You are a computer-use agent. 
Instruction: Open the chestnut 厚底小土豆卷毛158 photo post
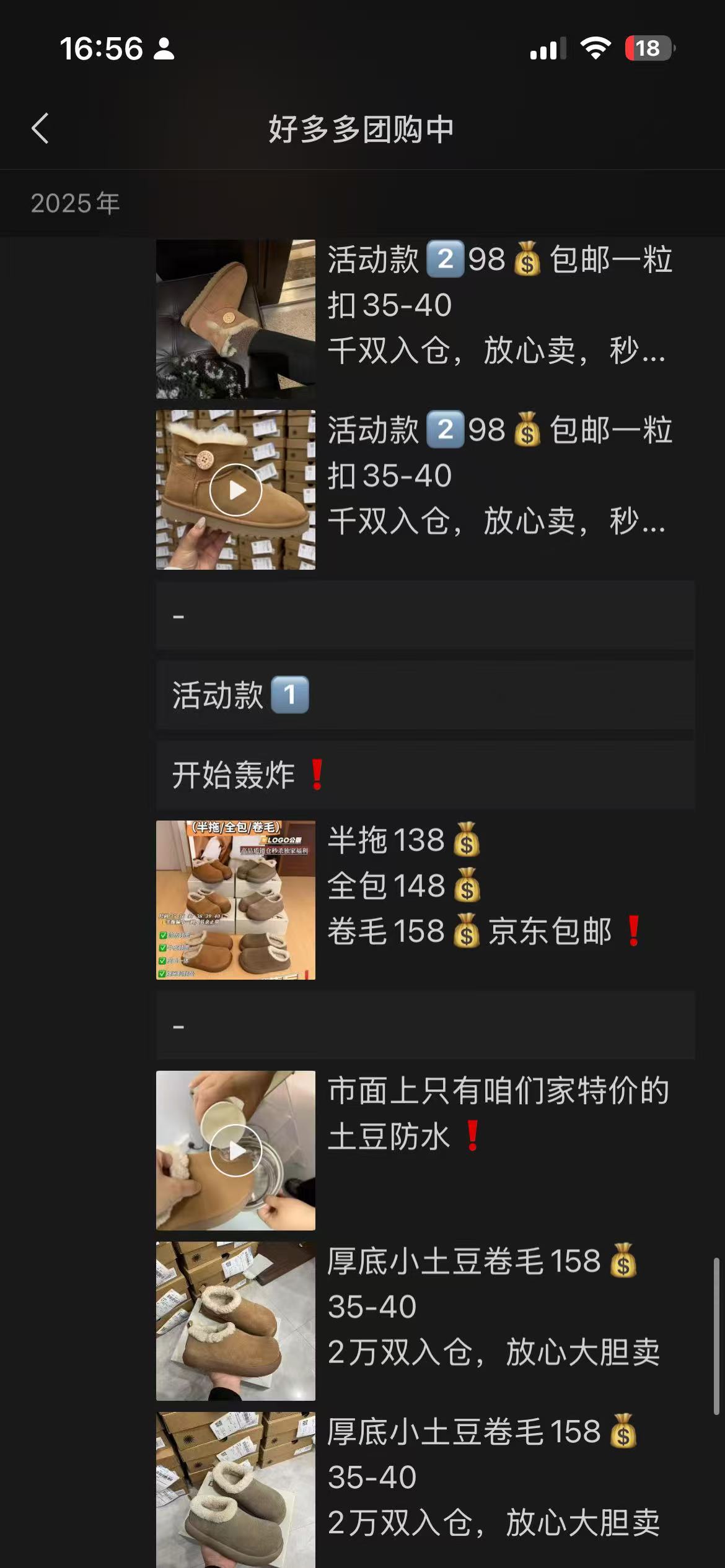point(235,1321)
